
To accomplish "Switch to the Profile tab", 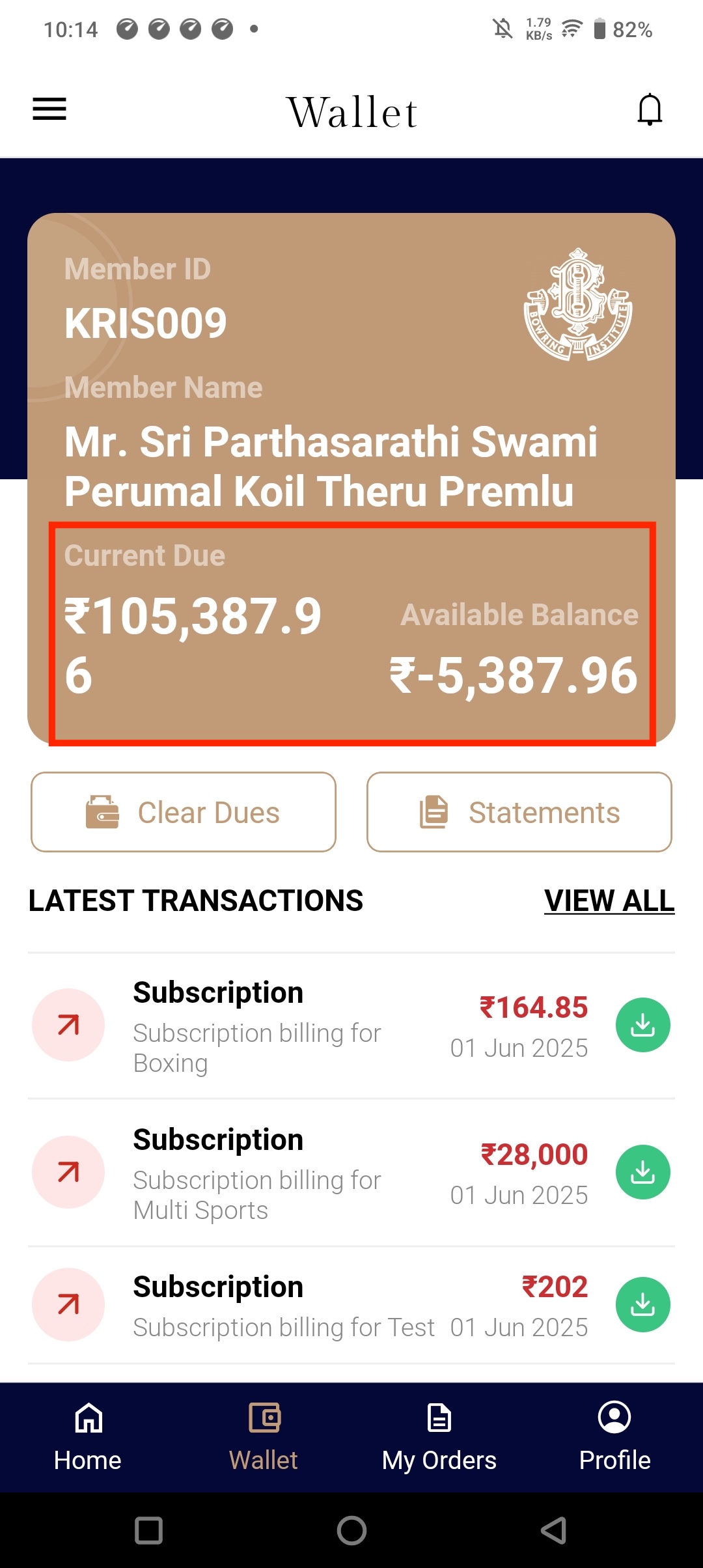I will (614, 1436).
